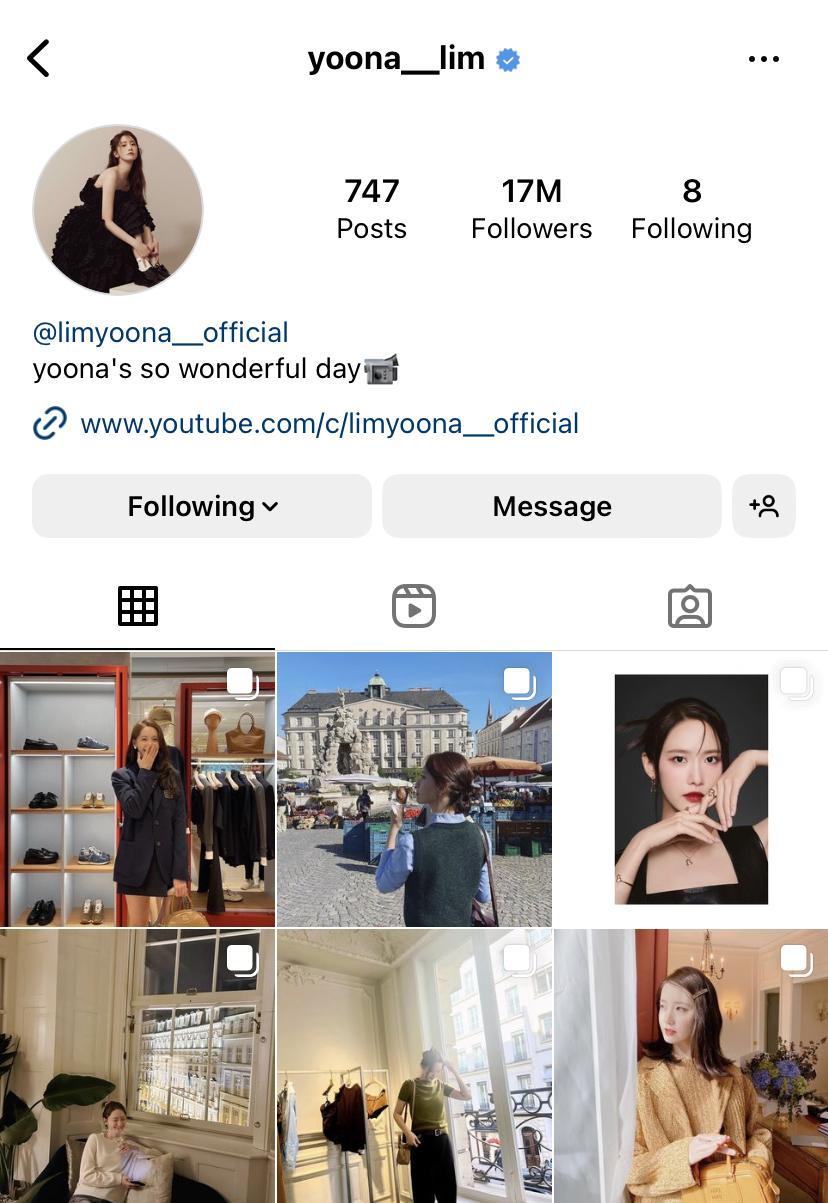This screenshot has width=828, height=1203.
Task: Open the post with shoe shelves
Action: click(137, 790)
